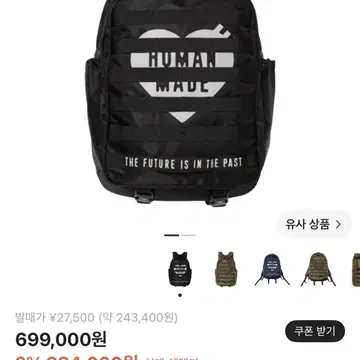Select the khaki molle backpack thumbnail
Viewport: 360px width, 360px height.
226,269
